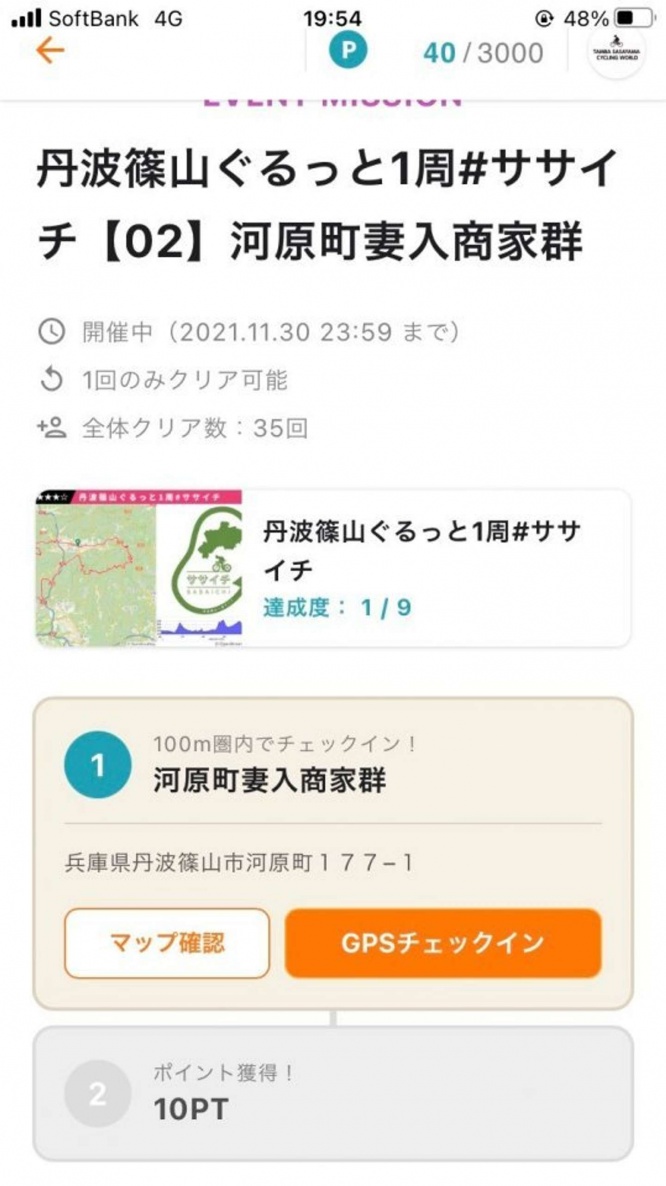Go back with the orange arrow

click(x=50, y=50)
